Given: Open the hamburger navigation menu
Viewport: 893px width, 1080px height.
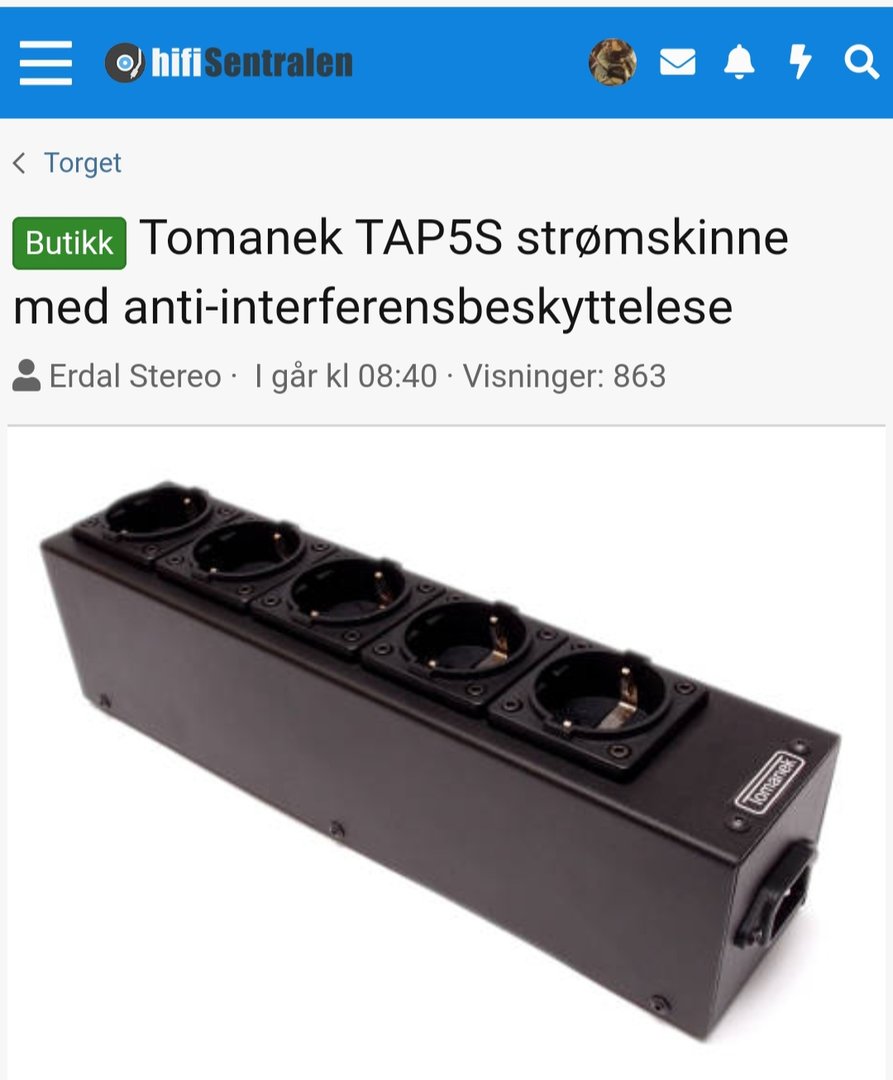Looking at the screenshot, I should (45, 63).
